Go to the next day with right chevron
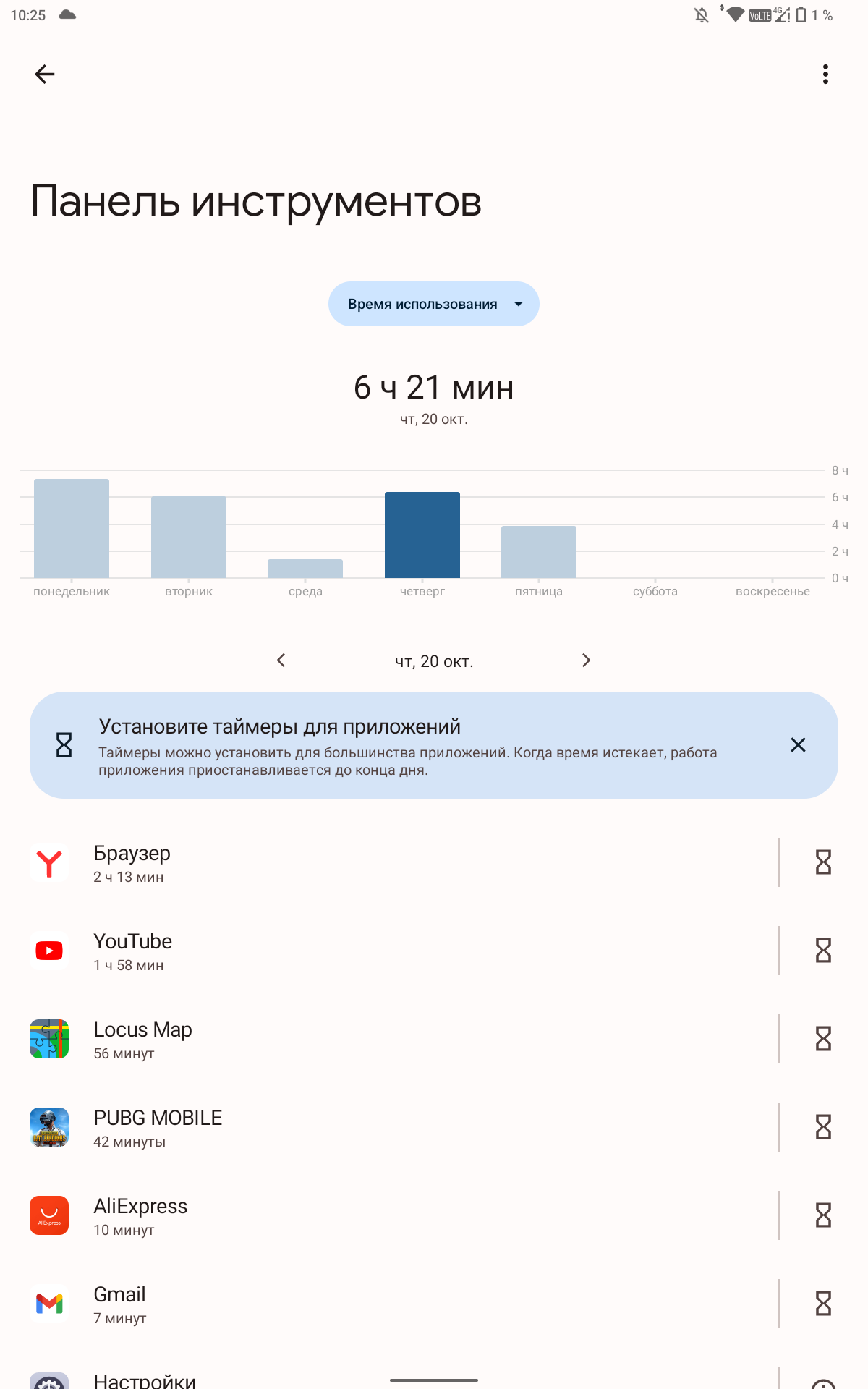 586,660
